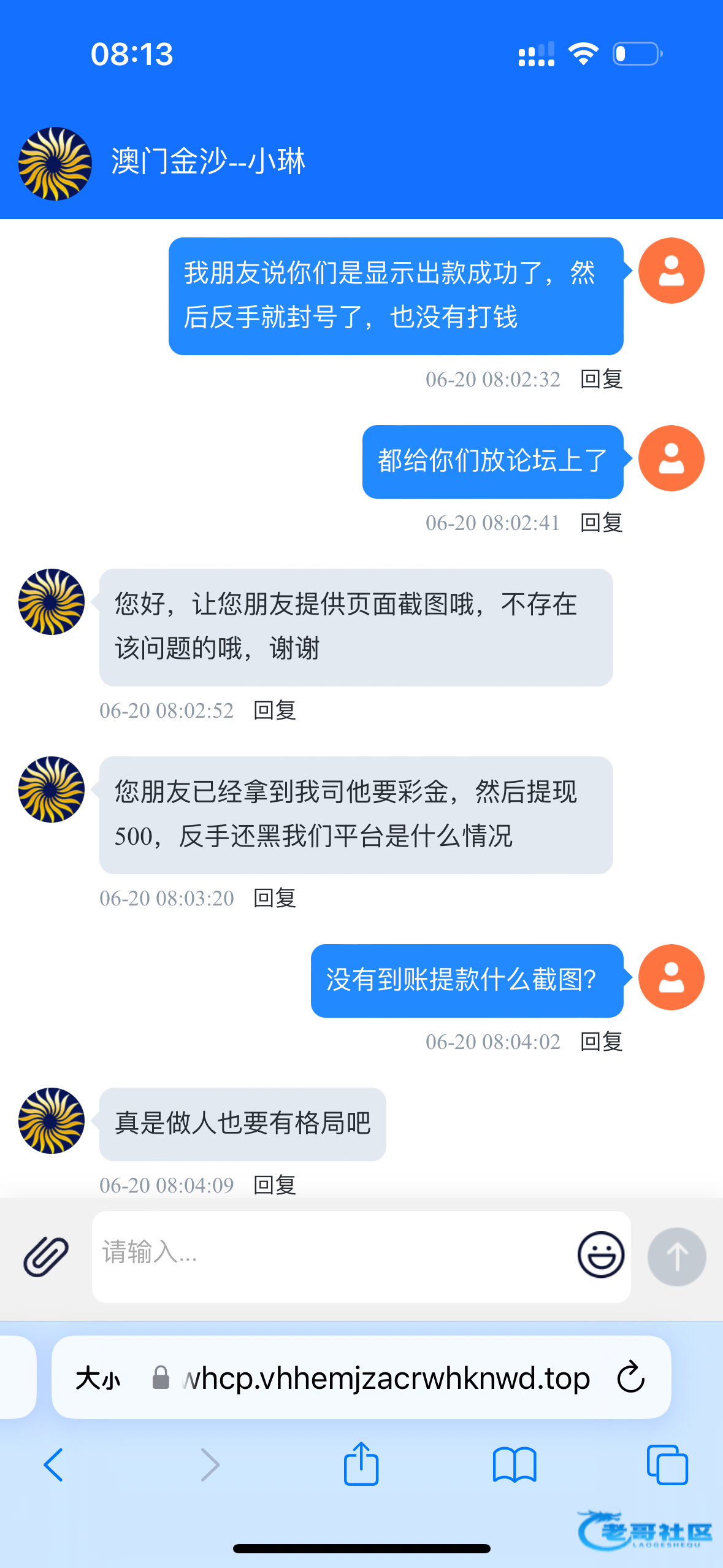The height and width of the screenshot is (1568, 723).
Task: Go back to the previous page
Action: click(x=54, y=1465)
